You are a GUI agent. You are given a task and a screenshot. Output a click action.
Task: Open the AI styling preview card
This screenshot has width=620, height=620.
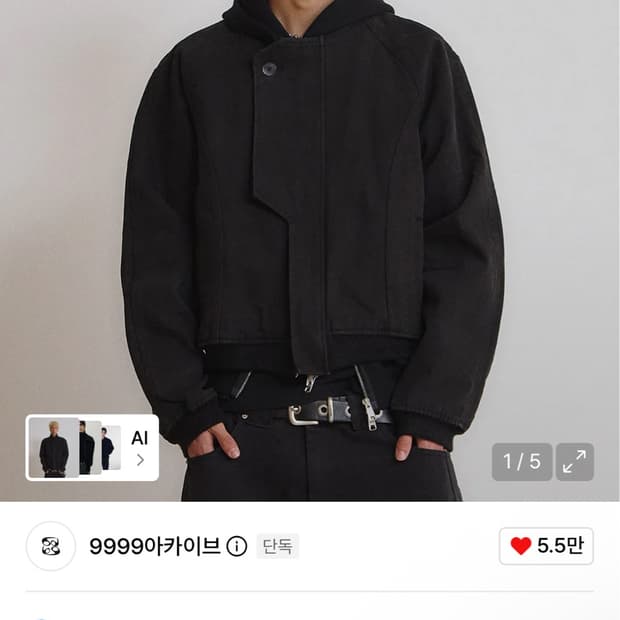coord(92,447)
